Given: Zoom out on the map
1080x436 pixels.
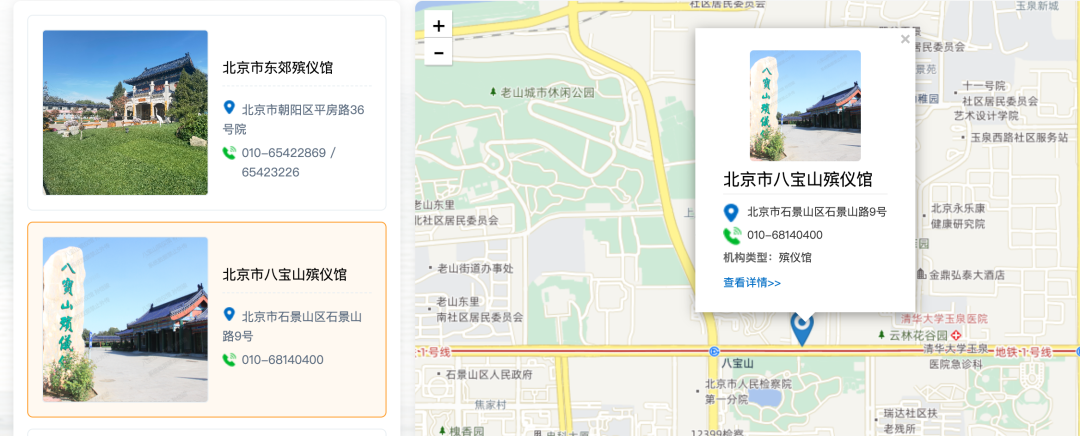Looking at the screenshot, I should point(438,52).
